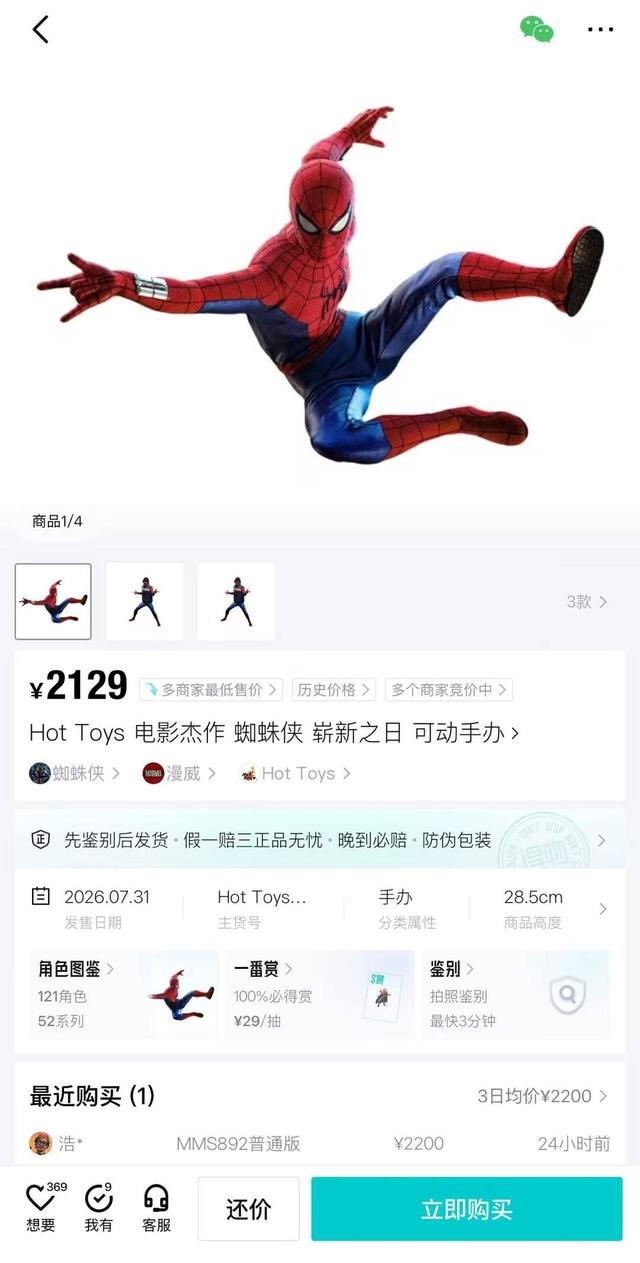Viewport: 640px width, 1263px height.
Task: Open the three-dot overflow menu
Action: (x=600, y=29)
